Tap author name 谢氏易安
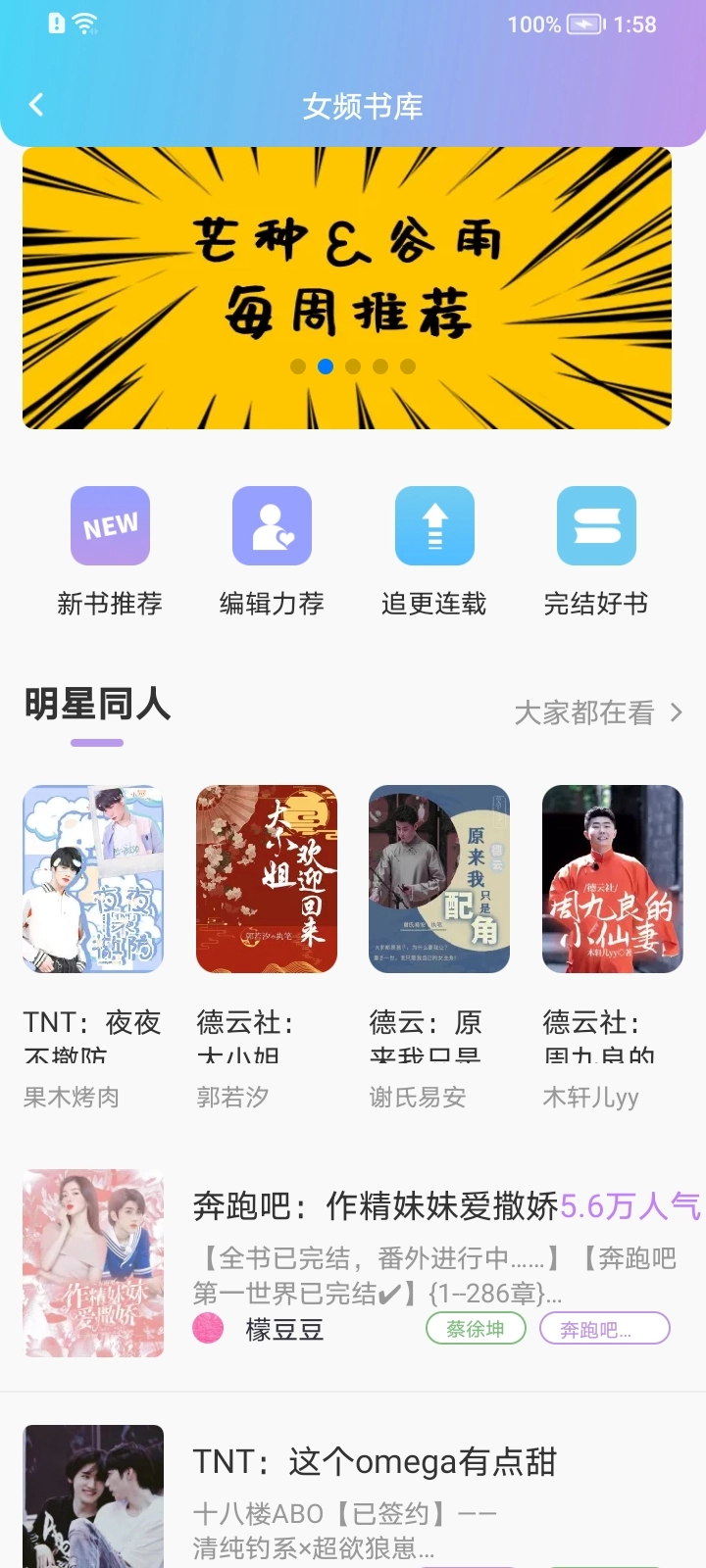The height and width of the screenshot is (1568, 706). [416, 1097]
